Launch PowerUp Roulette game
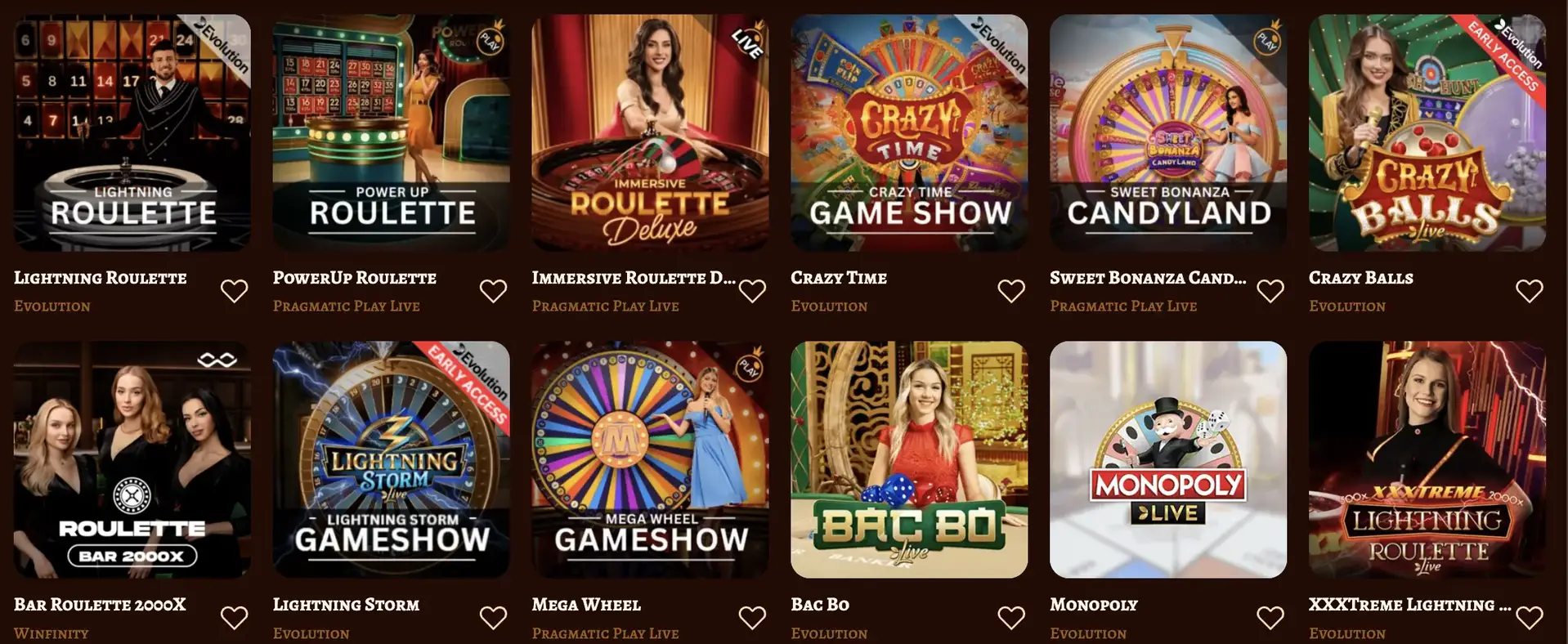The width and height of the screenshot is (1568, 644). tap(391, 132)
